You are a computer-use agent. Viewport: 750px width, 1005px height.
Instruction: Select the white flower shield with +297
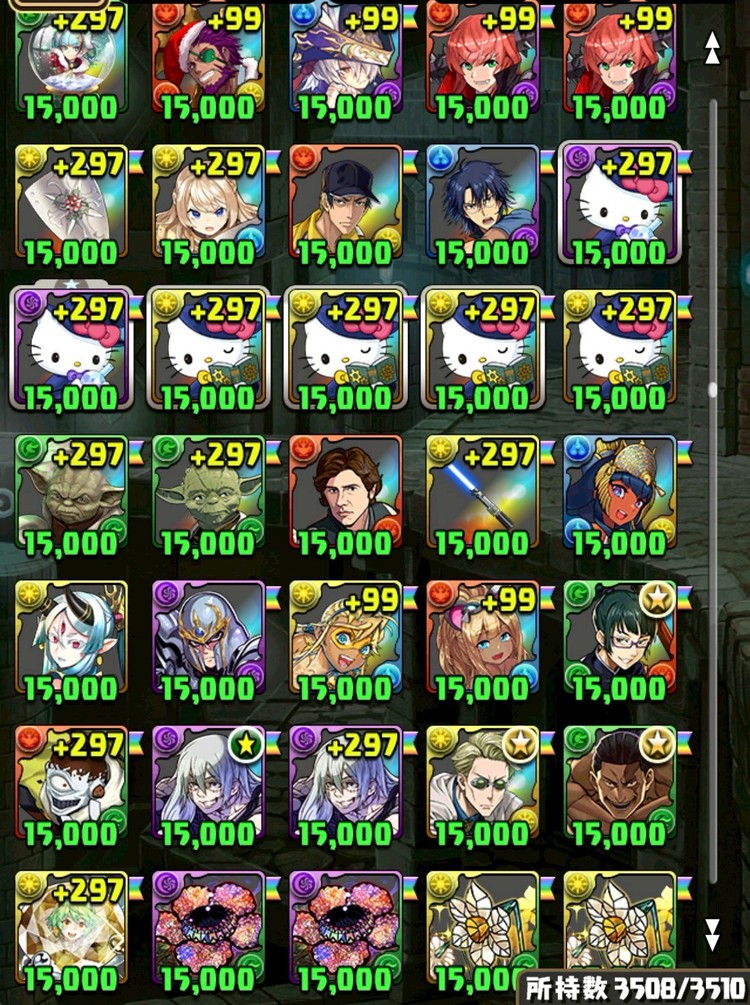click(71, 205)
